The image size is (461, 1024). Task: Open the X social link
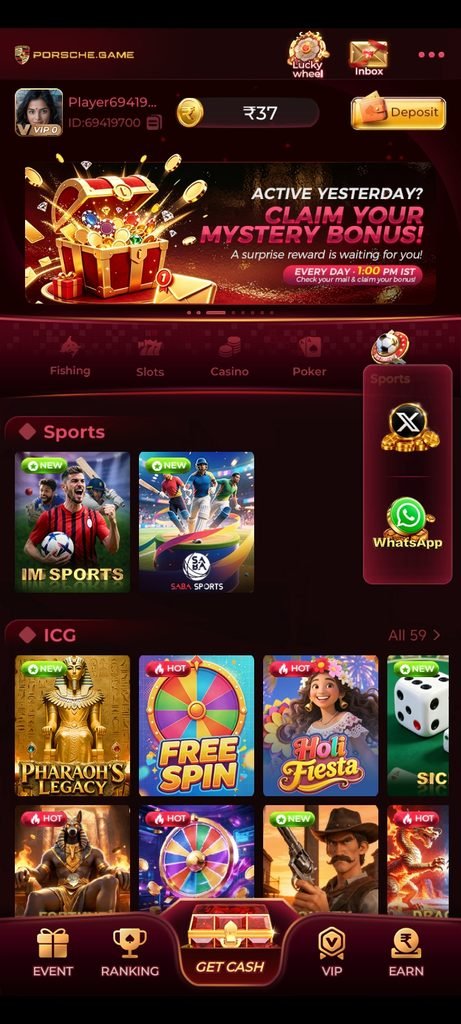tap(409, 427)
